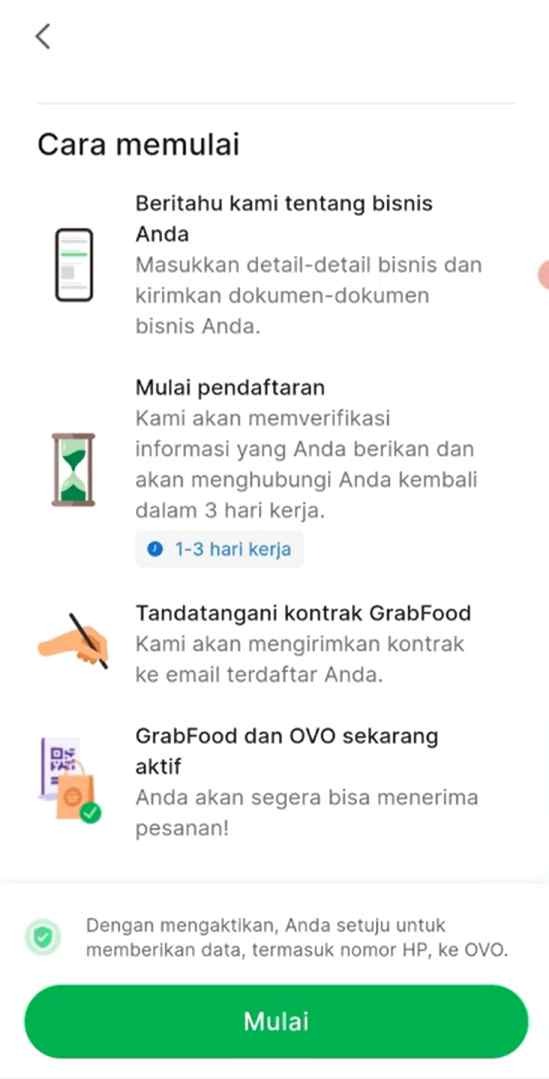Tap the green Mulai button

tap(276, 1021)
